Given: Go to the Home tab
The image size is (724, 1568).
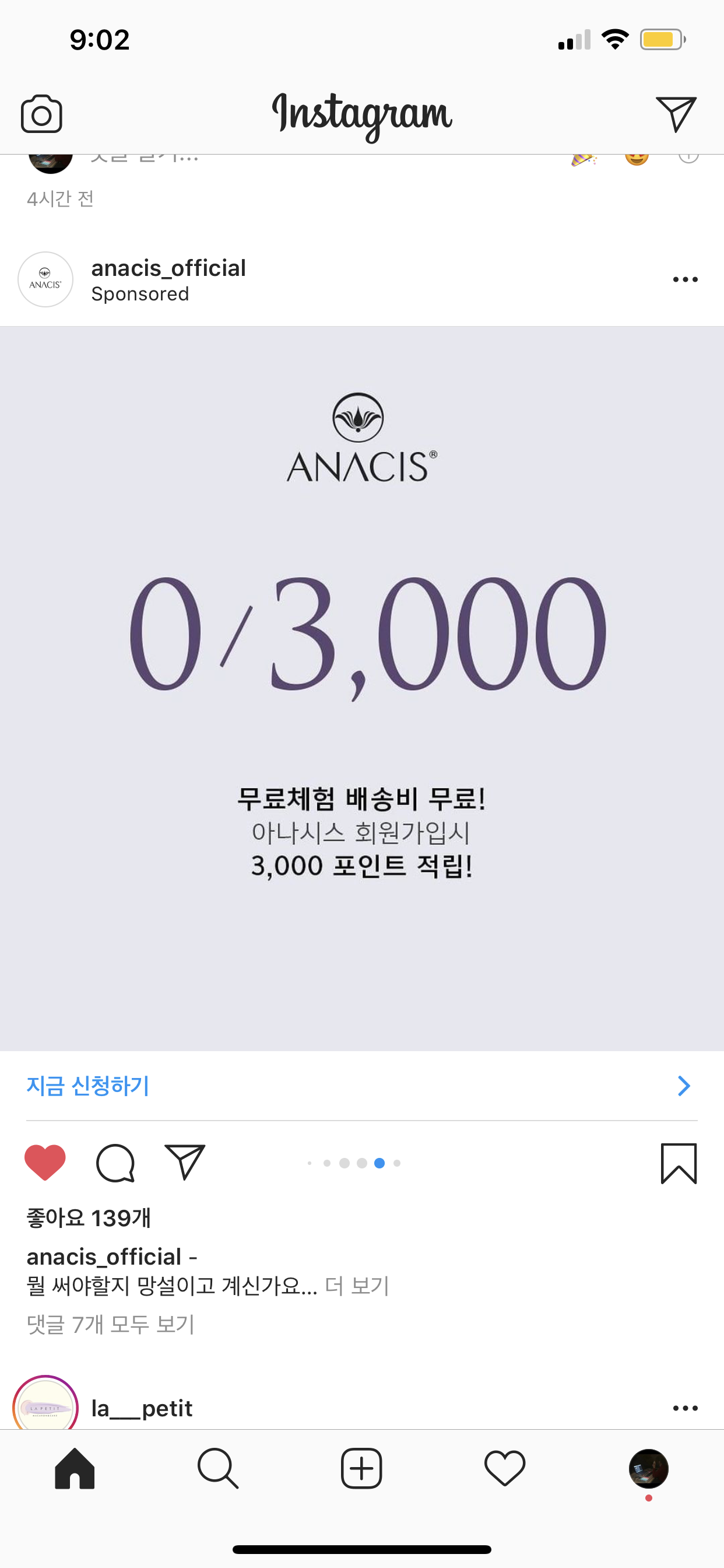Looking at the screenshot, I should pyautogui.click(x=75, y=1469).
